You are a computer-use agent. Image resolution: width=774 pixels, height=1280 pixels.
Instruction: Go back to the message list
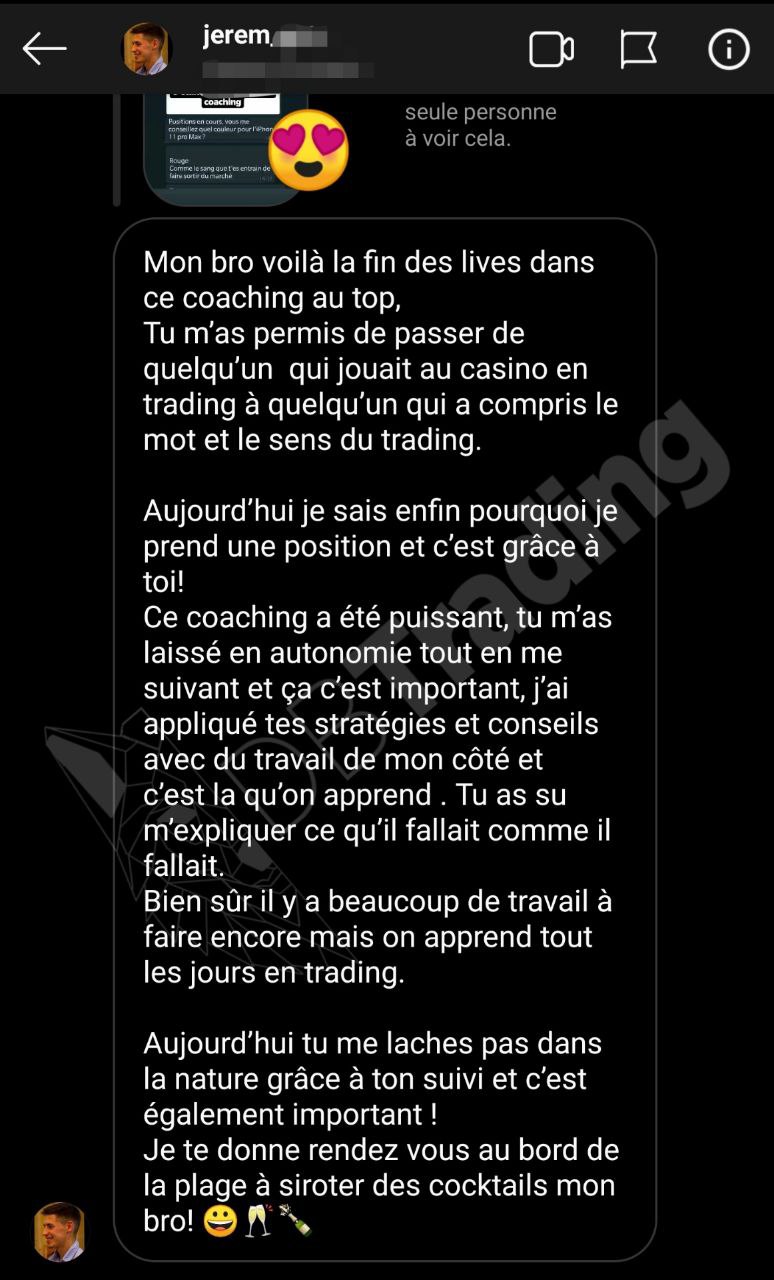tap(44, 48)
